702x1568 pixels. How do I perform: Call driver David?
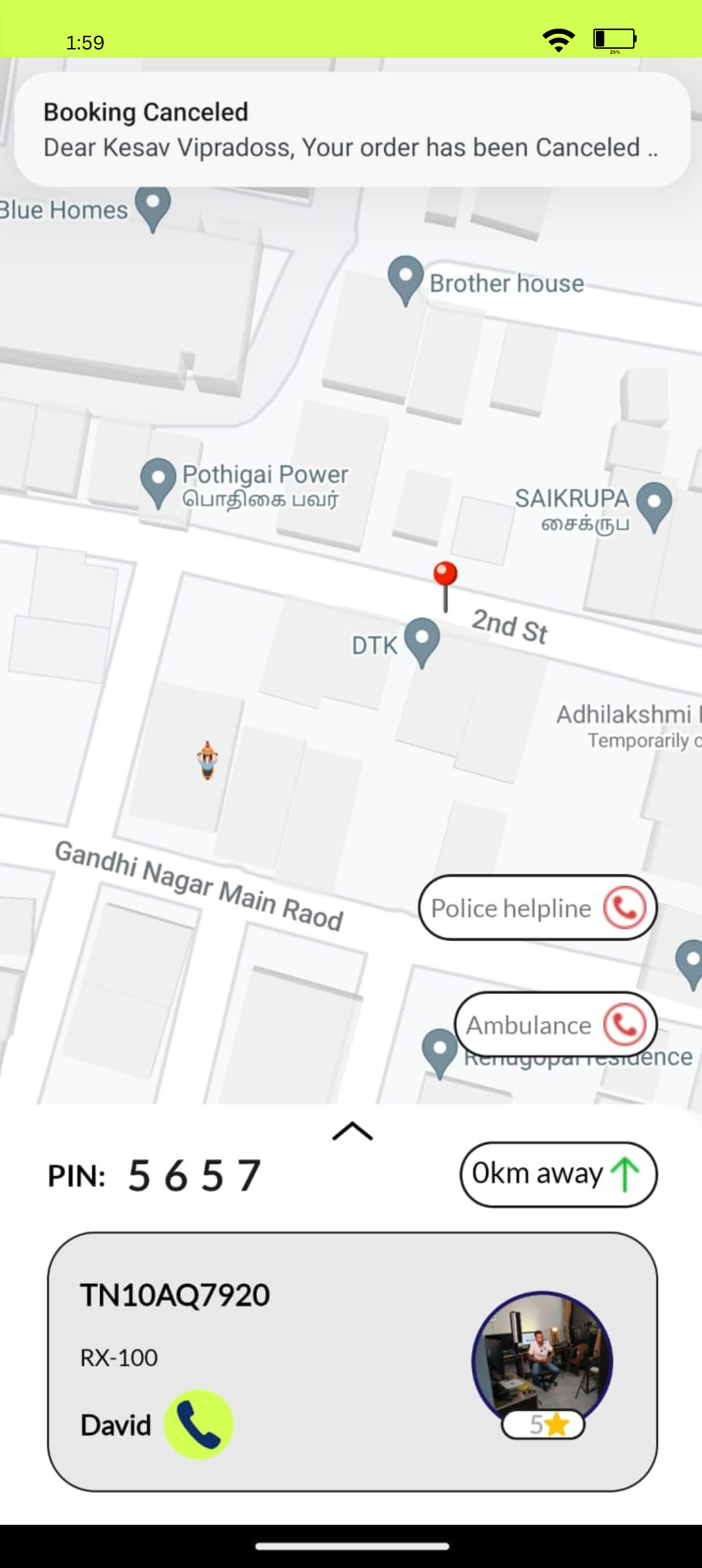[x=198, y=1424]
